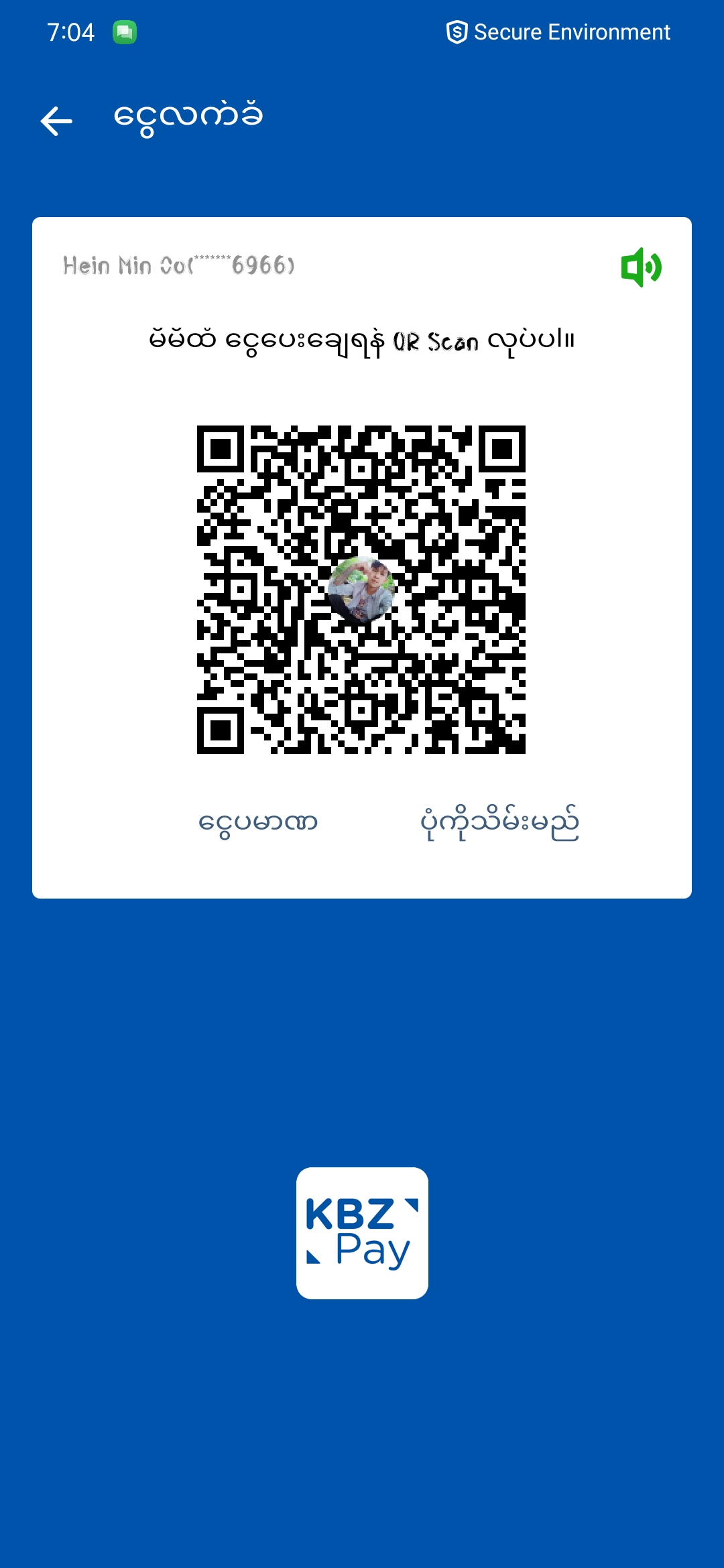Image resolution: width=724 pixels, height=1568 pixels.
Task: Set amount with ငွေပမာဏ
Action: 258,822
